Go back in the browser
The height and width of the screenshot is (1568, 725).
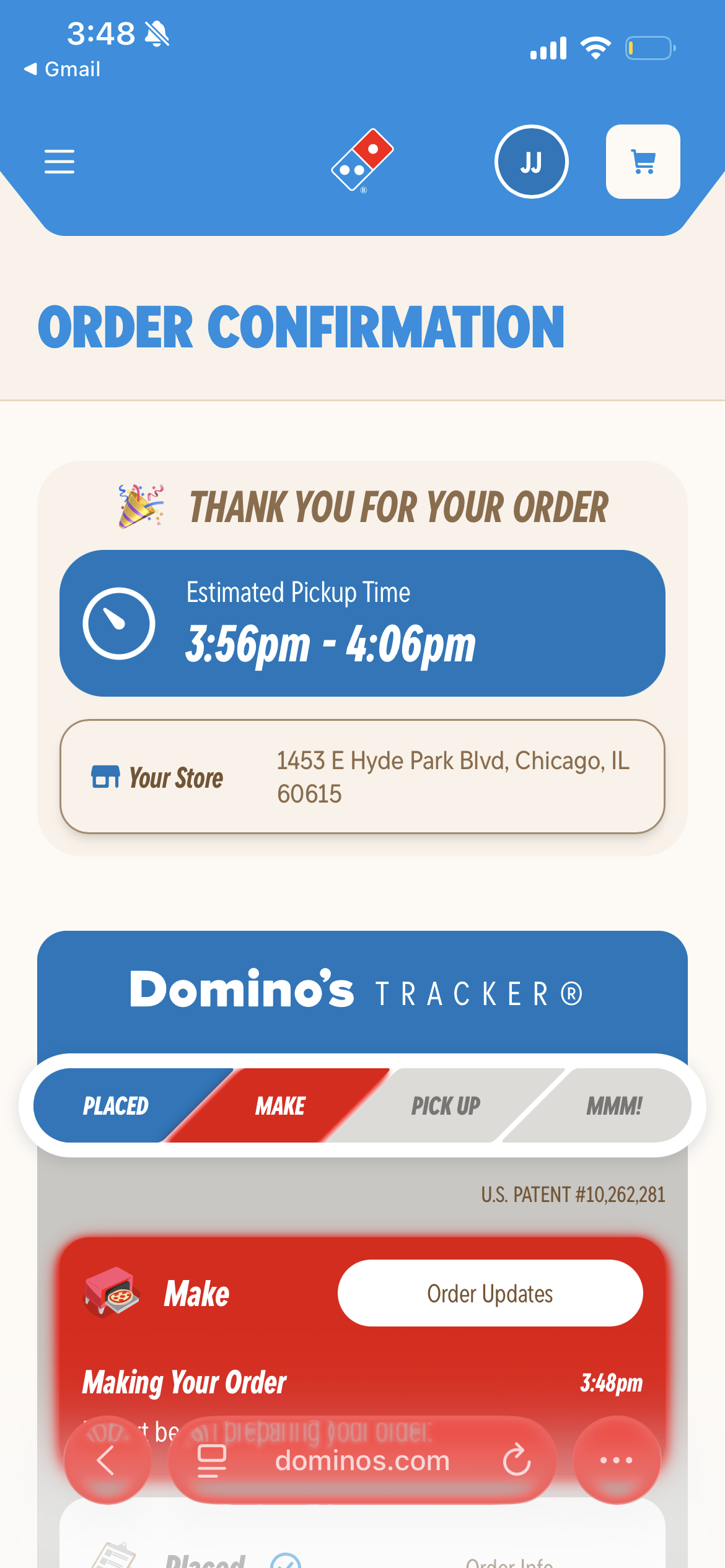point(107,1460)
